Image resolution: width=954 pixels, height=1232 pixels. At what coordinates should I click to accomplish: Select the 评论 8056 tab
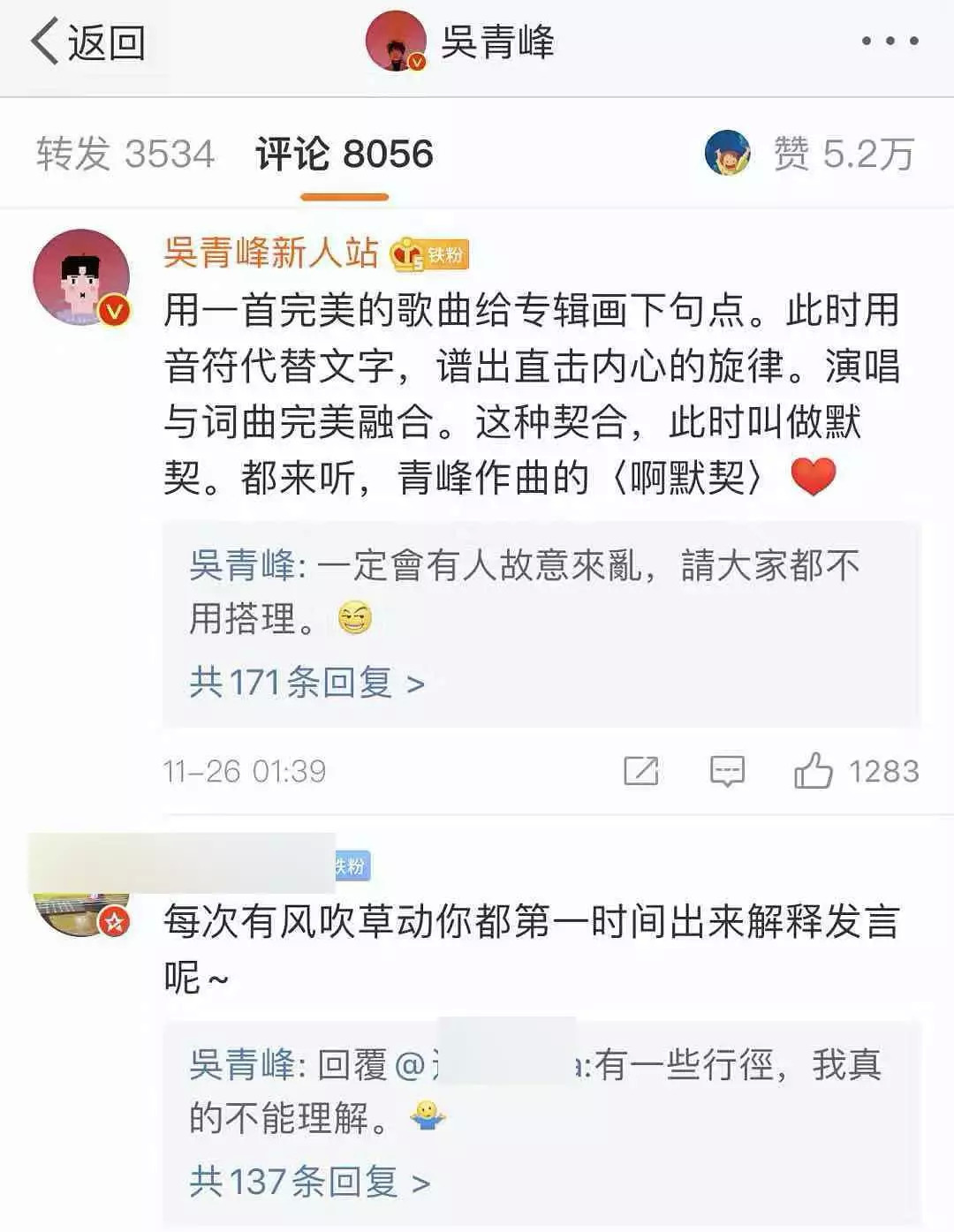[x=344, y=155]
